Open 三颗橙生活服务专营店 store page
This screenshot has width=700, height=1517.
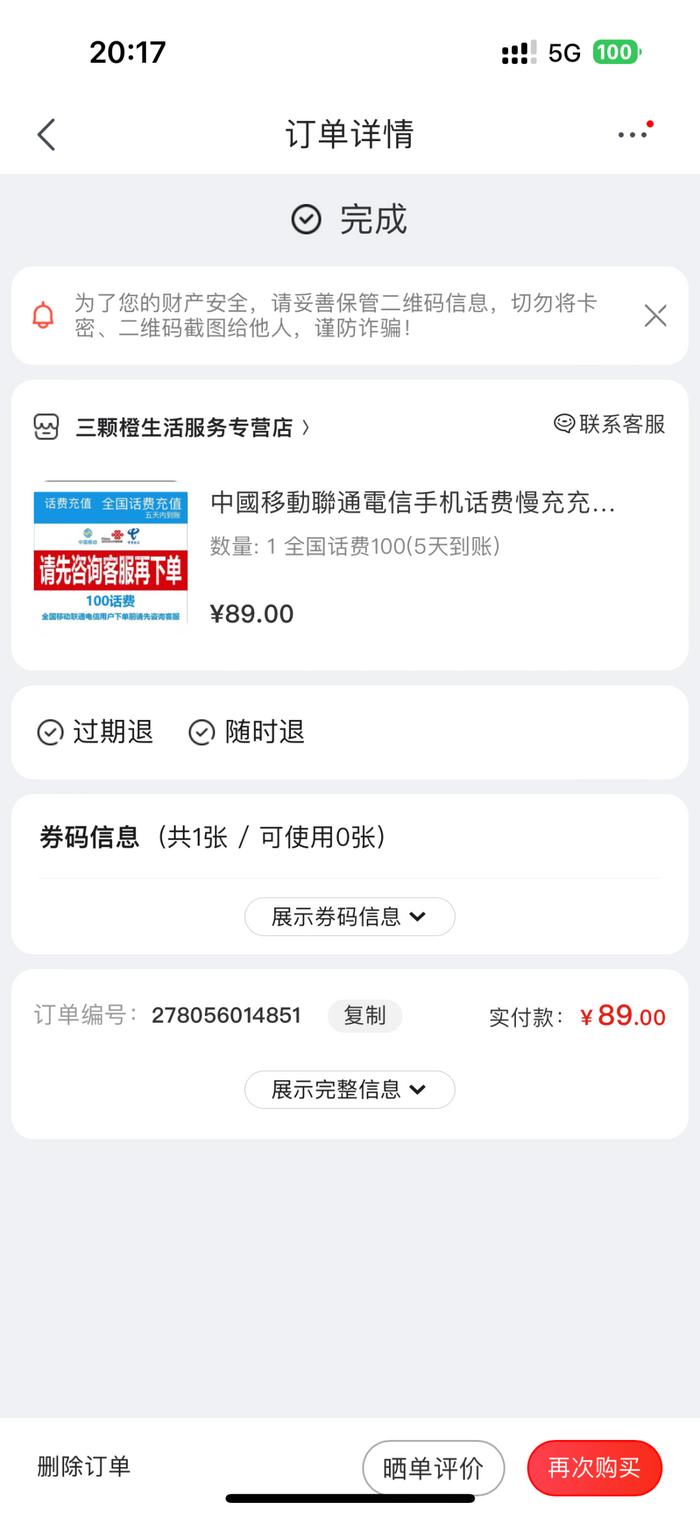185,428
